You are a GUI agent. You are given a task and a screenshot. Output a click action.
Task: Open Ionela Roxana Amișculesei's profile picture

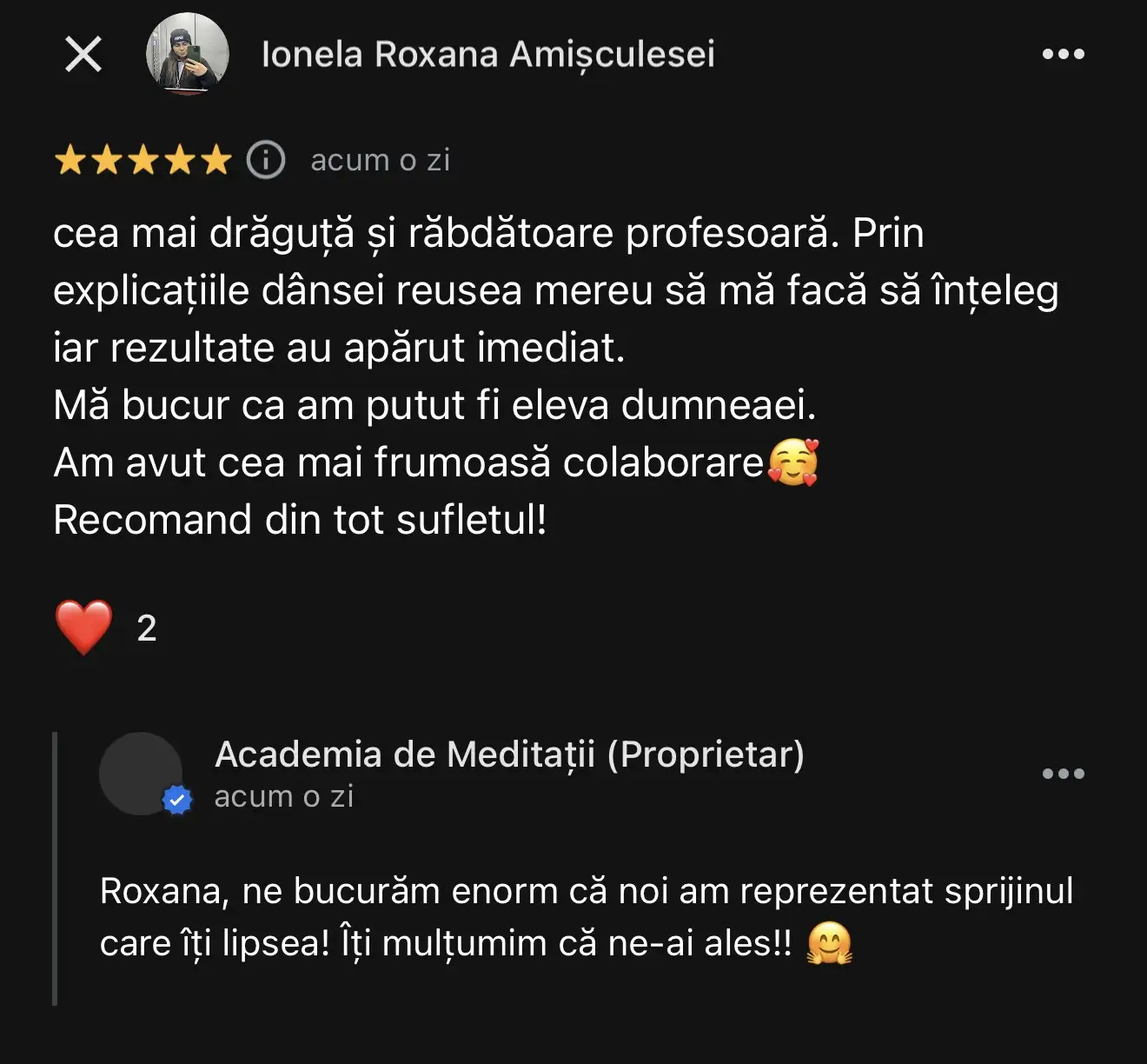187,54
